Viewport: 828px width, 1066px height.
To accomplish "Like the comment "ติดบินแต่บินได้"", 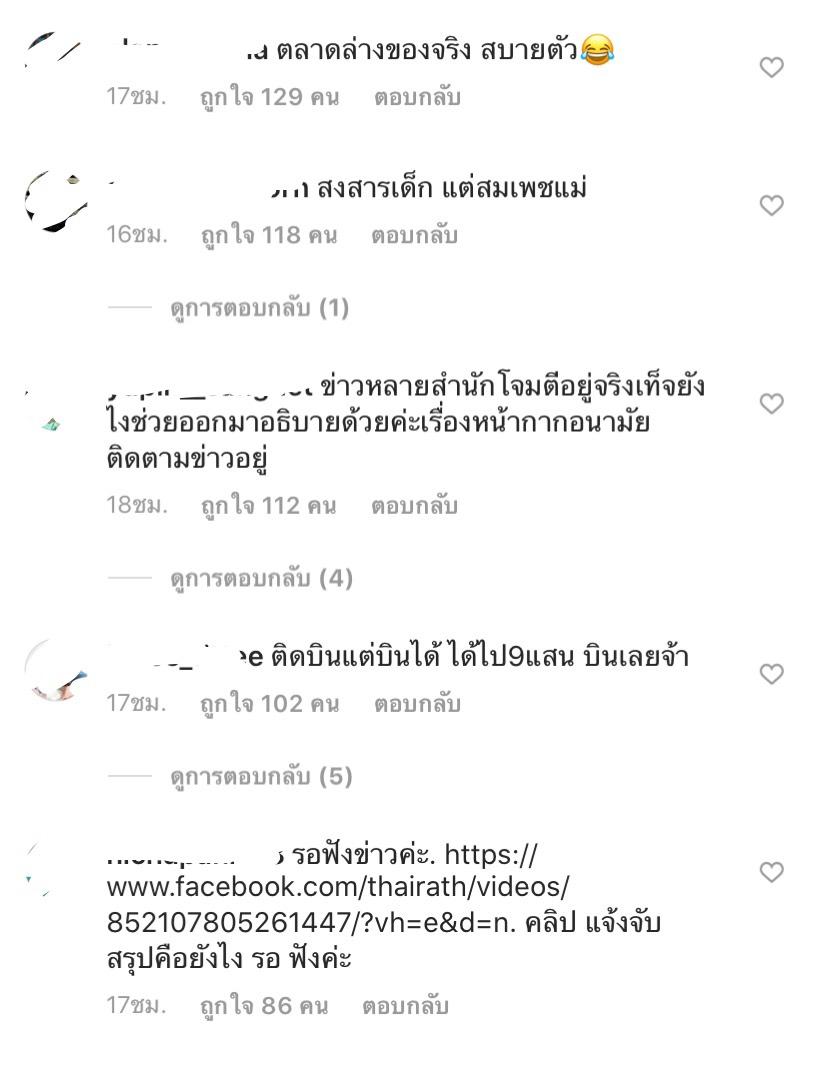I will (771, 674).
